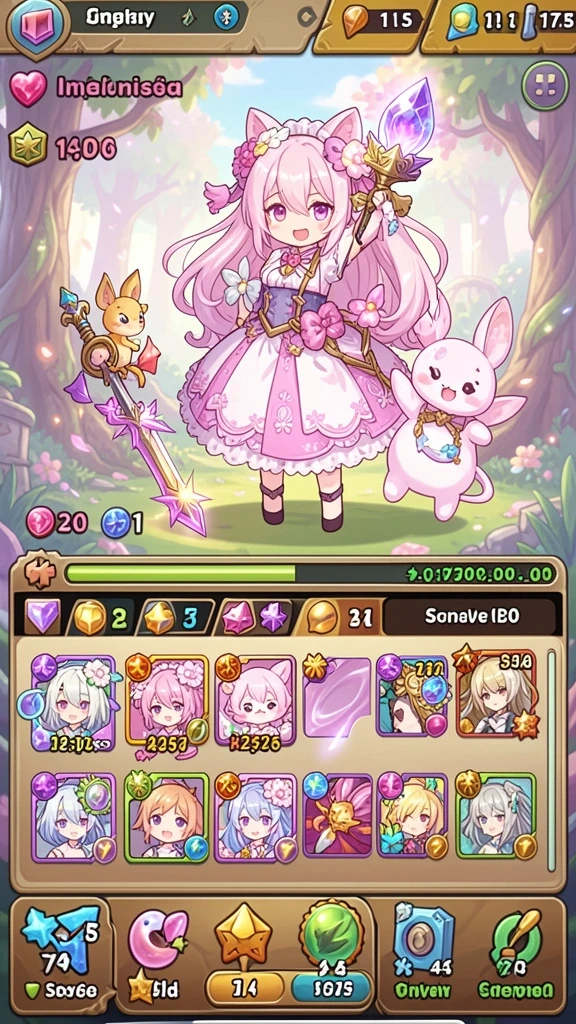Open the blonde character card labeled 590
The width and height of the screenshot is (576, 1024).
498,696
